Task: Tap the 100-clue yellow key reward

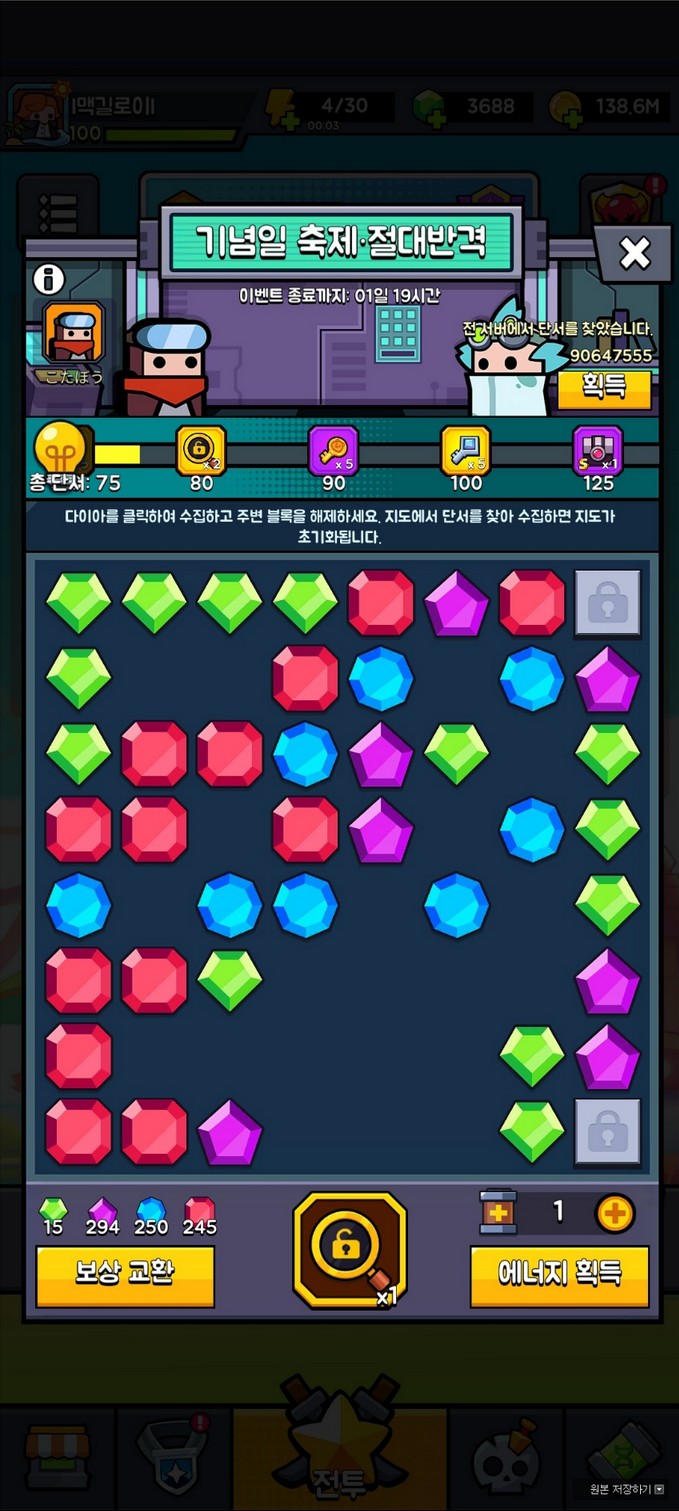Action: (465, 452)
